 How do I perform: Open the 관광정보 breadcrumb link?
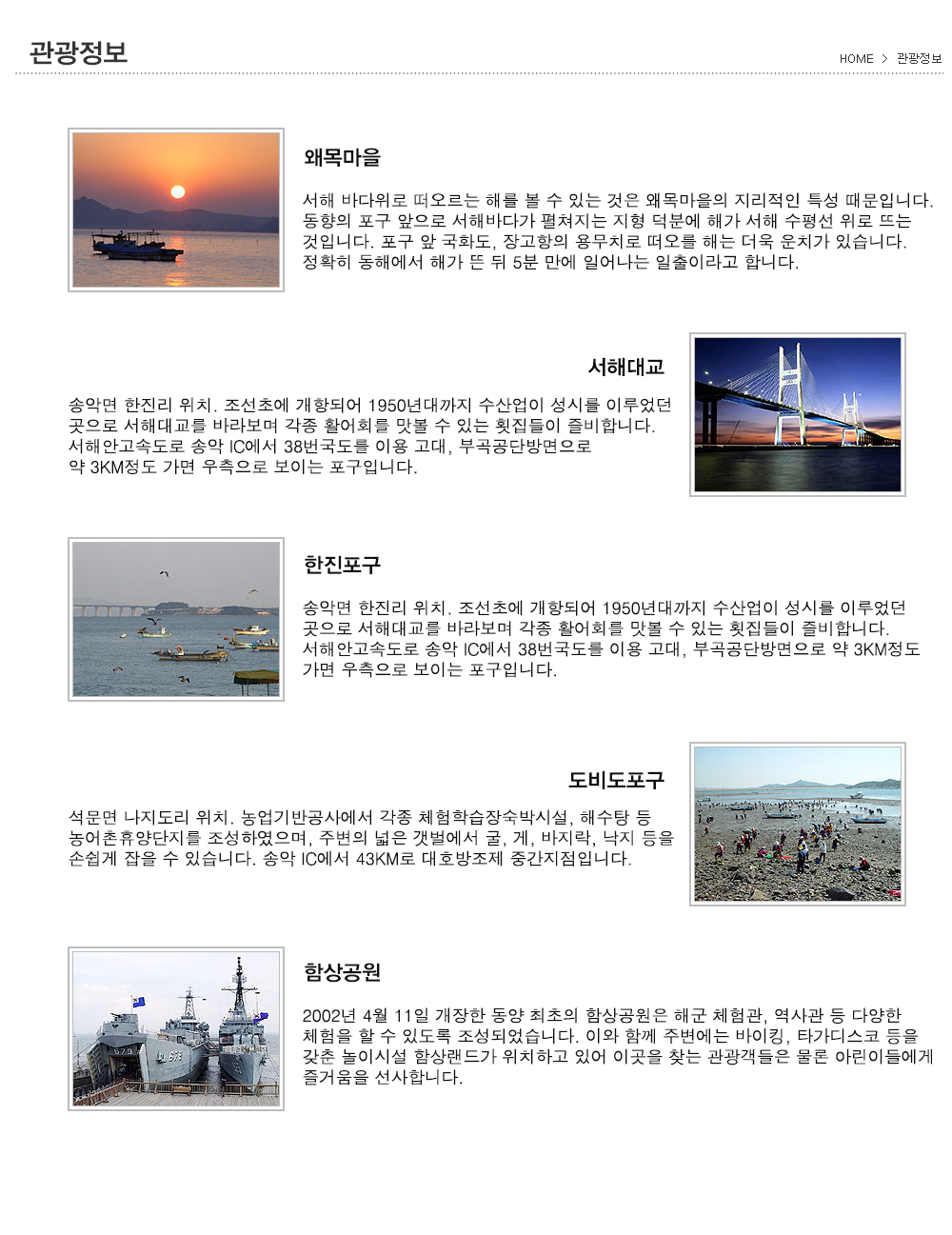click(918, 59)
